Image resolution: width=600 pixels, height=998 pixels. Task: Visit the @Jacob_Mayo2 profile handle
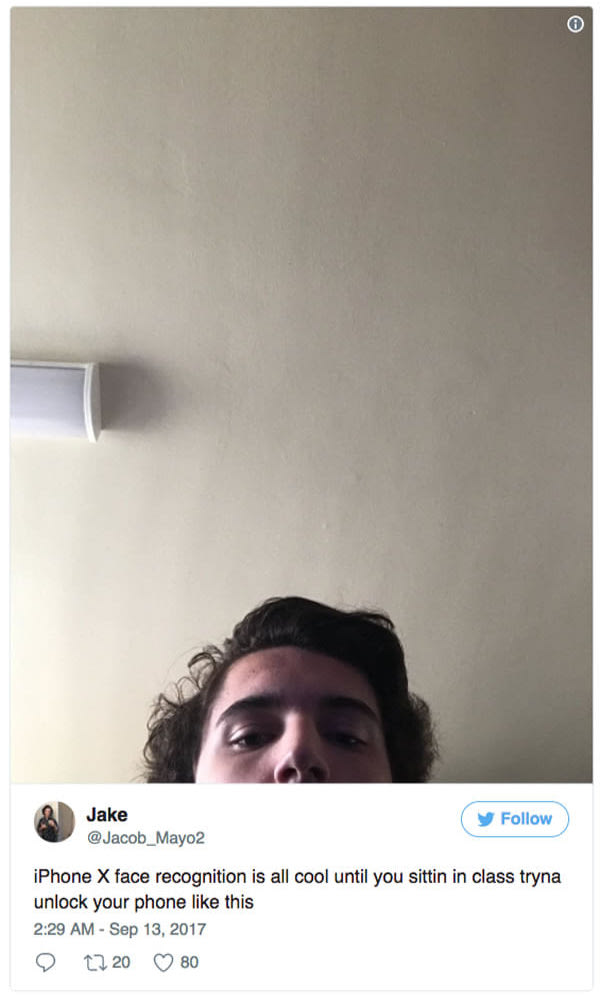pos(145,838)
